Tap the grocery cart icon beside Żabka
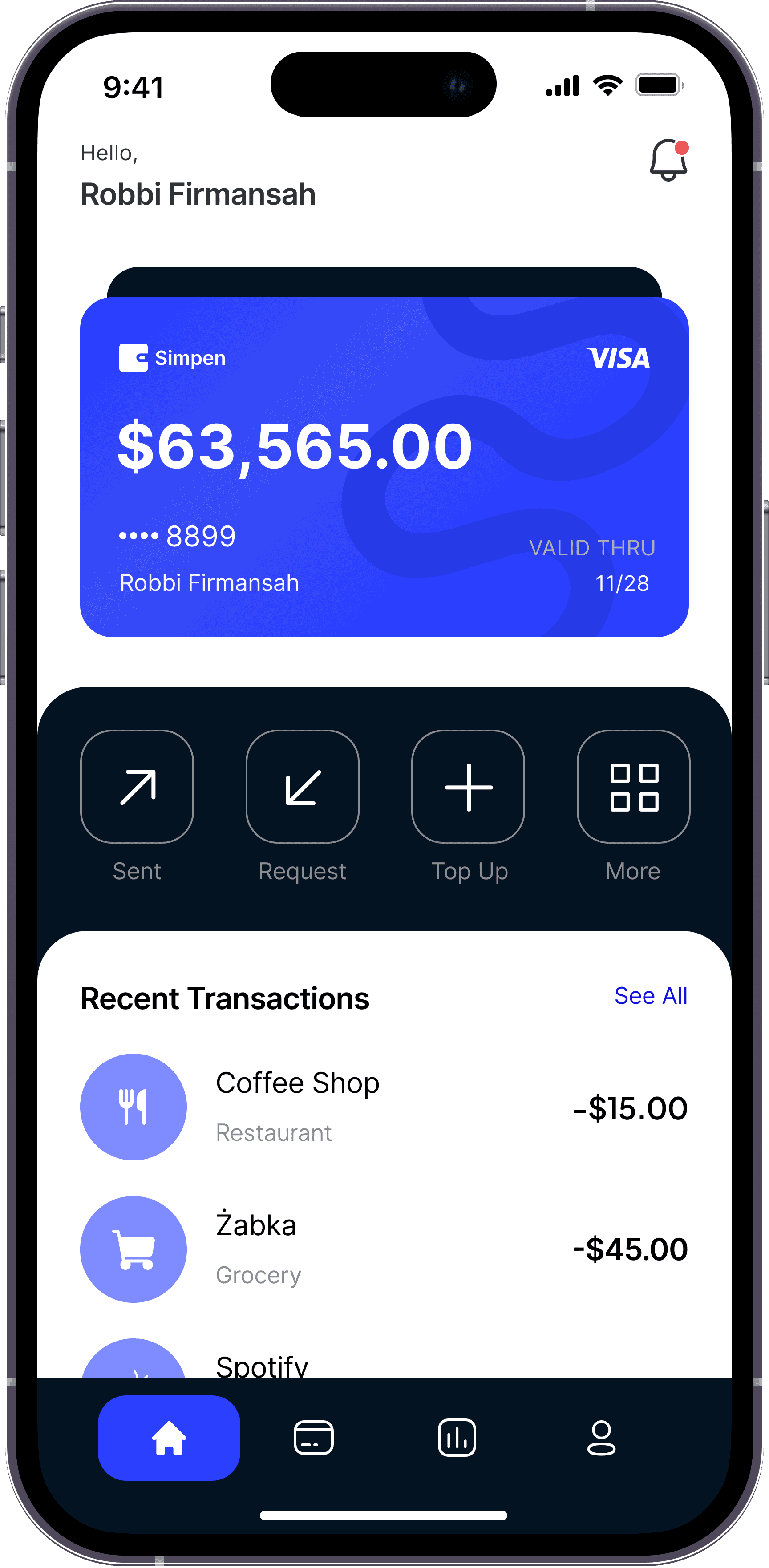The height and width of the screenshot is (1568, 769). [x=133, y=1249]
